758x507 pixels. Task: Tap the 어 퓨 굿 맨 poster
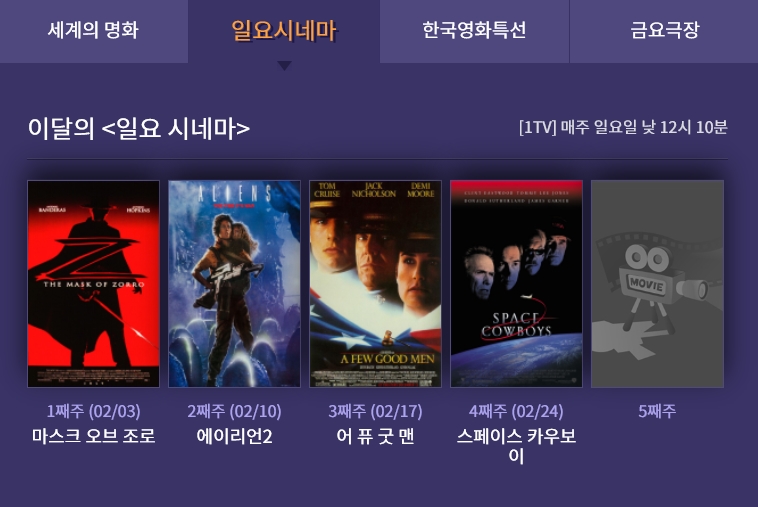click(375, 284)
